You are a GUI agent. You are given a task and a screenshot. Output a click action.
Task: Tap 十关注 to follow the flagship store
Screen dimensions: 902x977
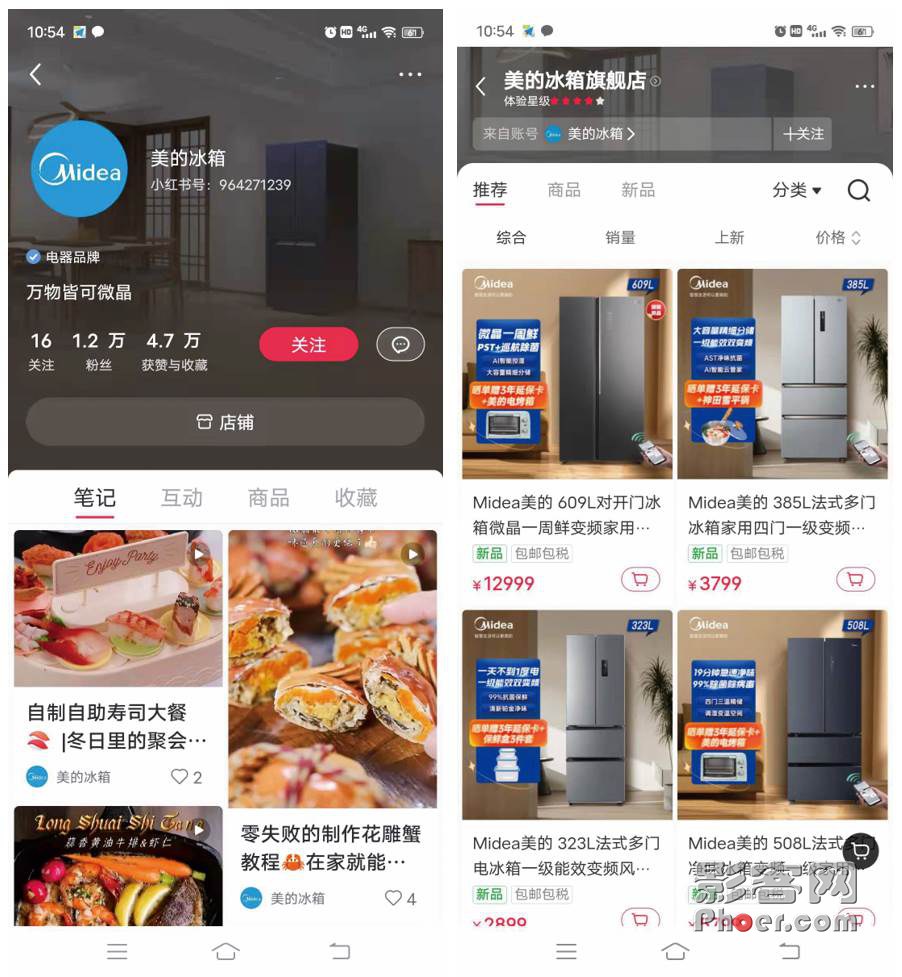(x=803, y=133)
